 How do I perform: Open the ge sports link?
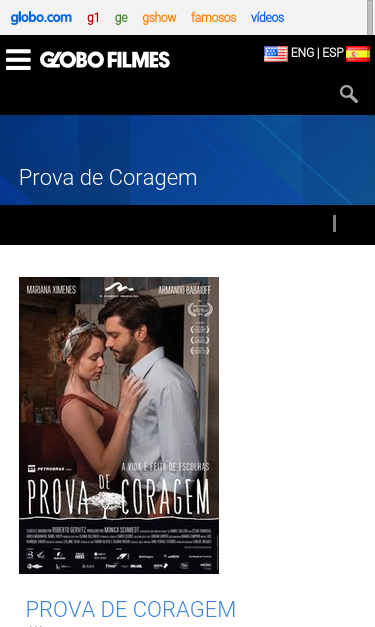click(121, 18)
